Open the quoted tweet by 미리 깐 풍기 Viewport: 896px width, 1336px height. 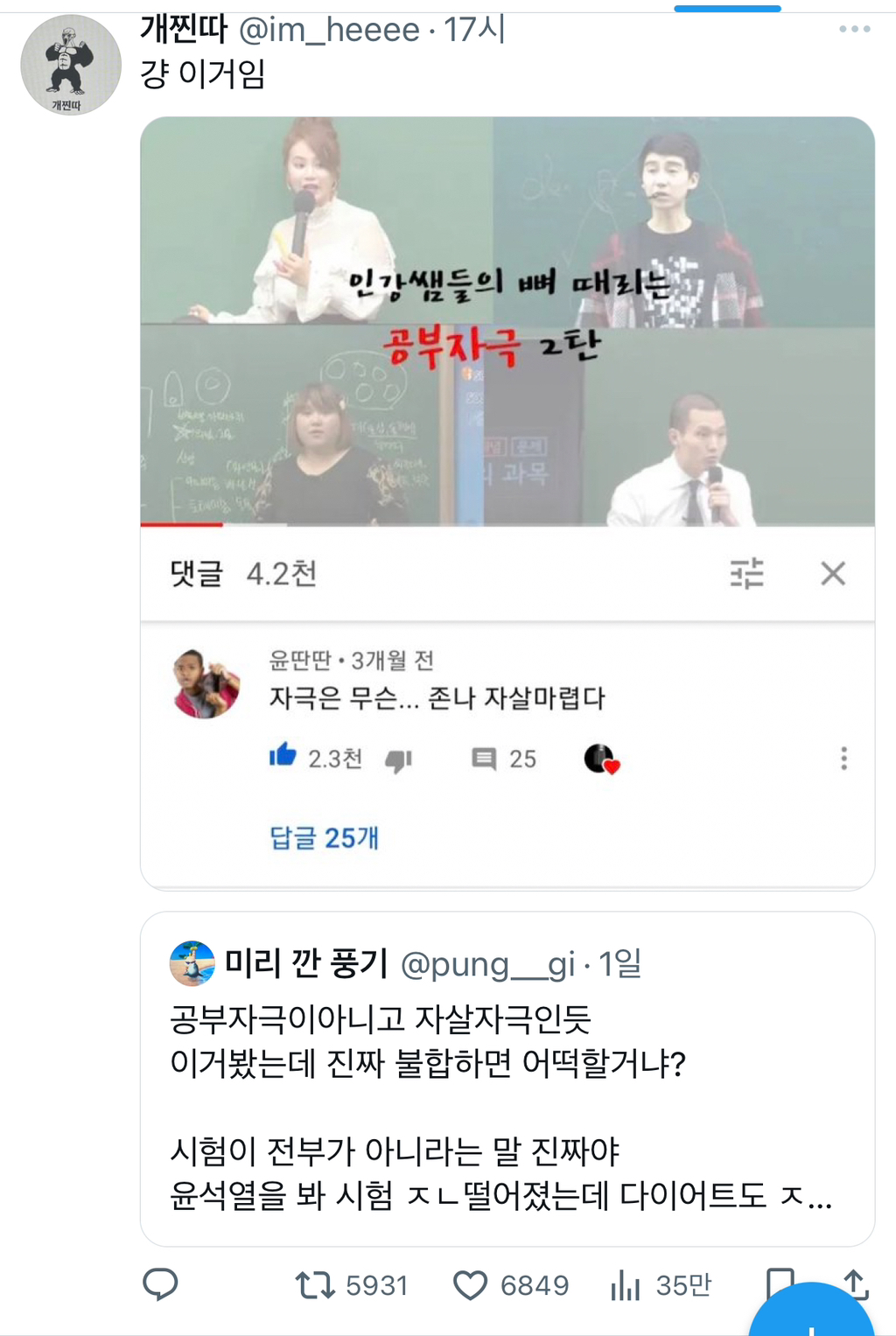coord(507,1079)
